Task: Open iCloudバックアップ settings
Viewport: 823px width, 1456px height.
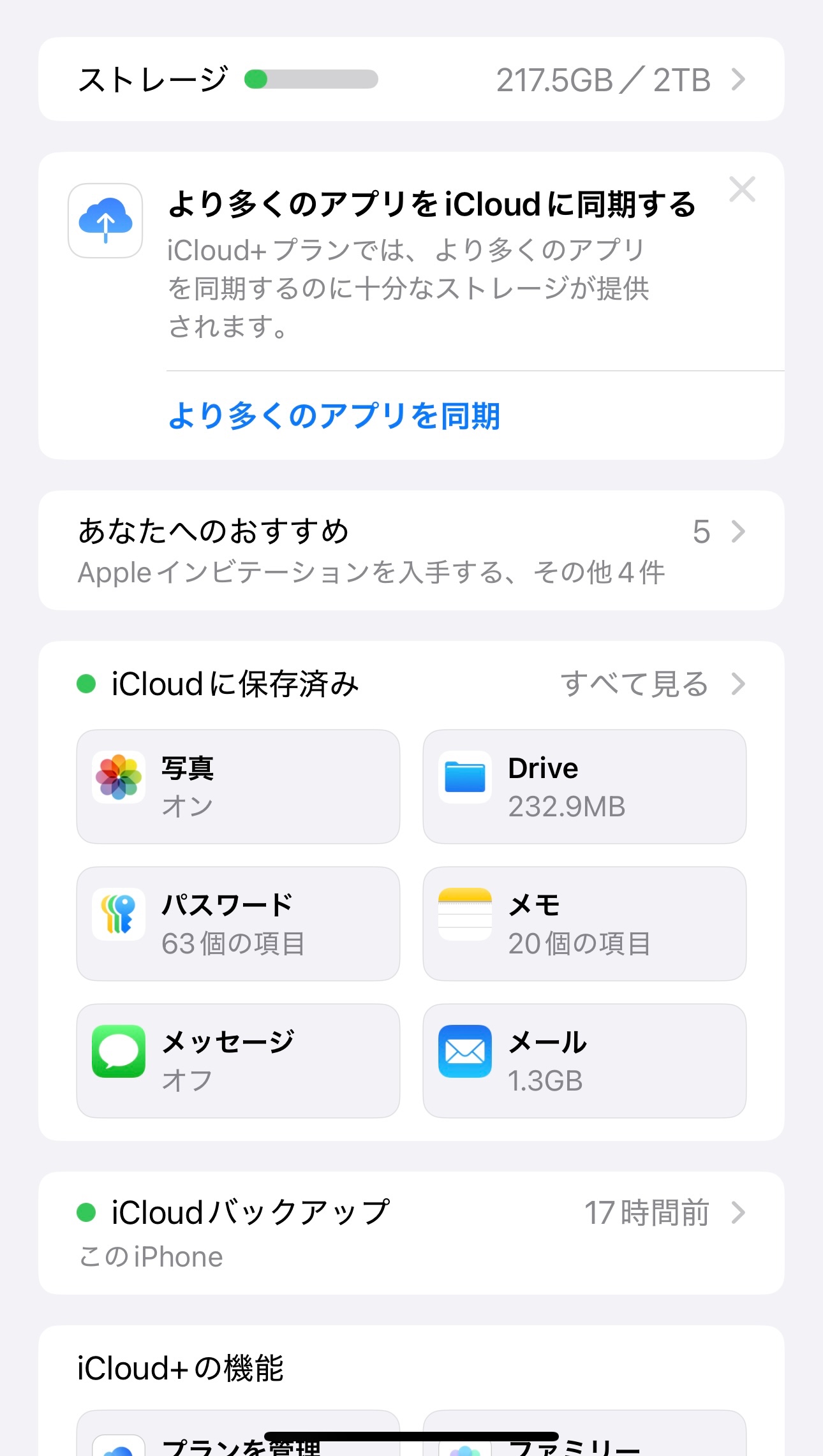Action: pyautogui.click(x=411, y=1233)
